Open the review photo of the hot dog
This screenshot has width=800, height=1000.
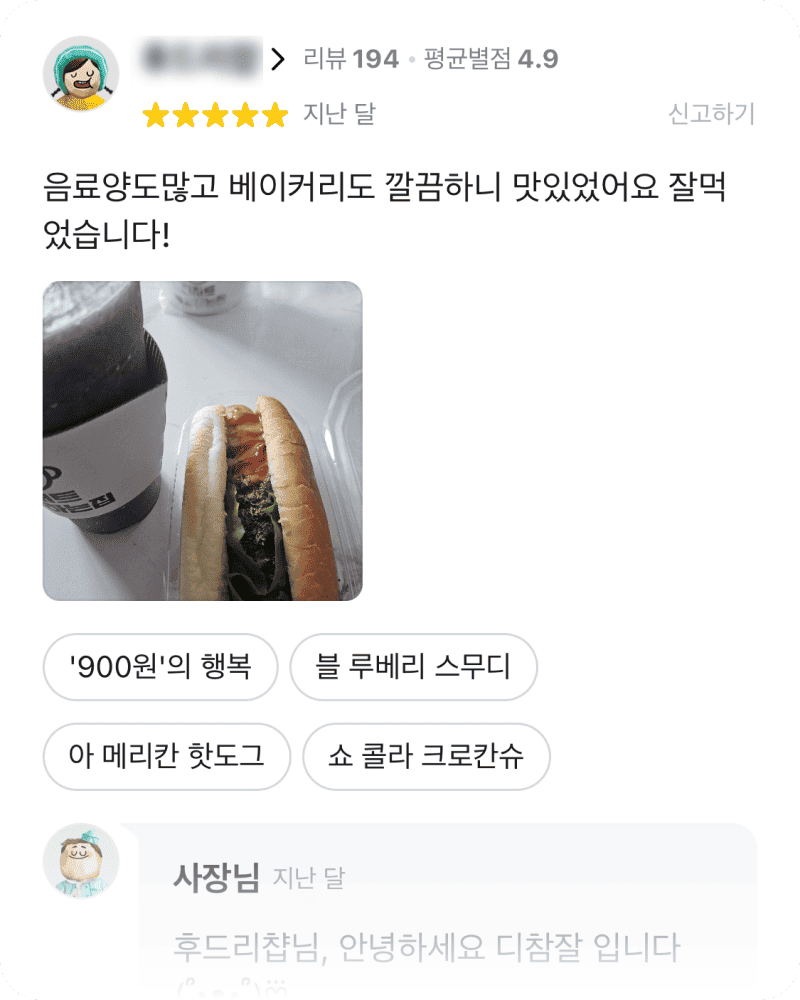[x=202, y=441]
